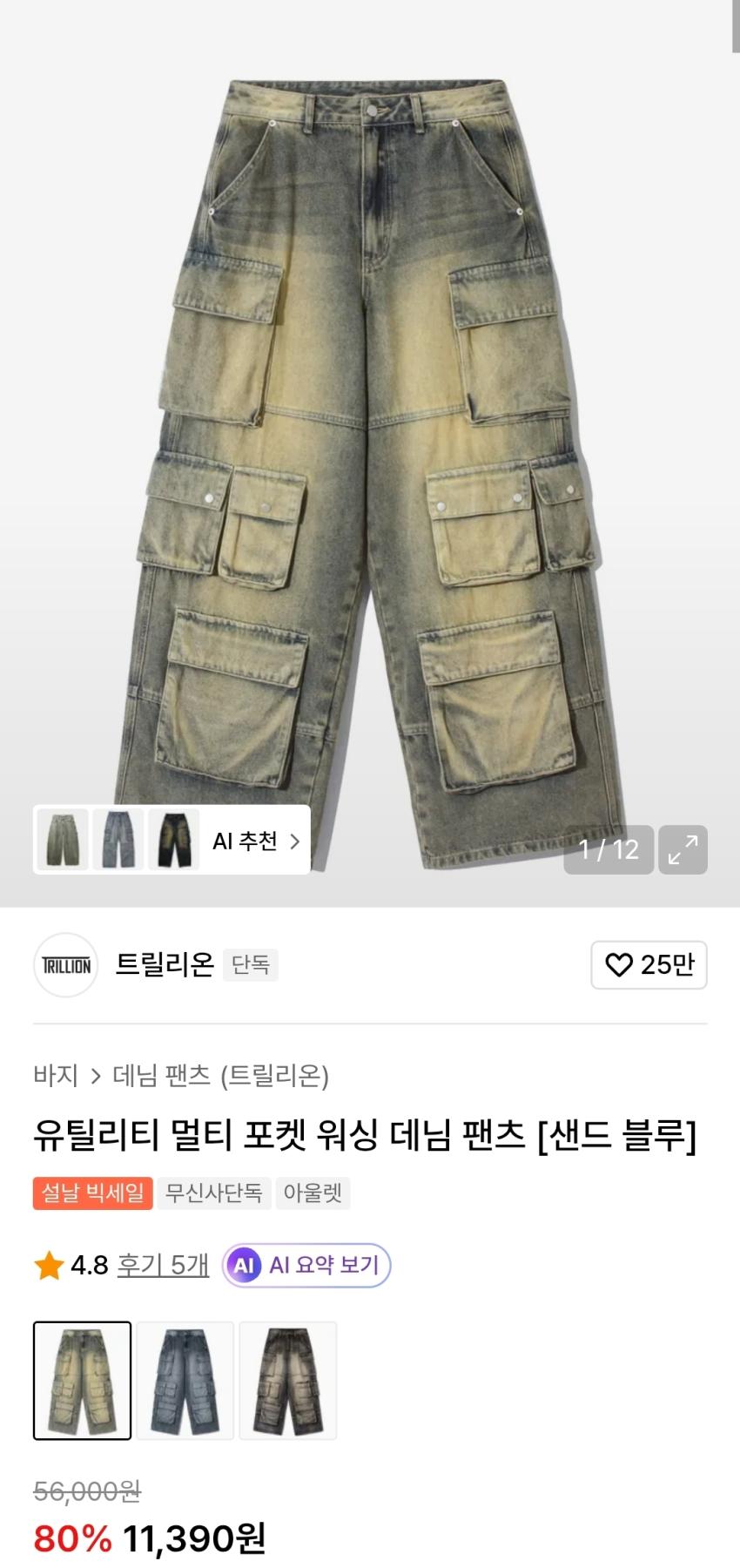Tap the 무신사단독 tag
The height and width of the screenshot is (1568, 740).
(x=214, y=1193)
